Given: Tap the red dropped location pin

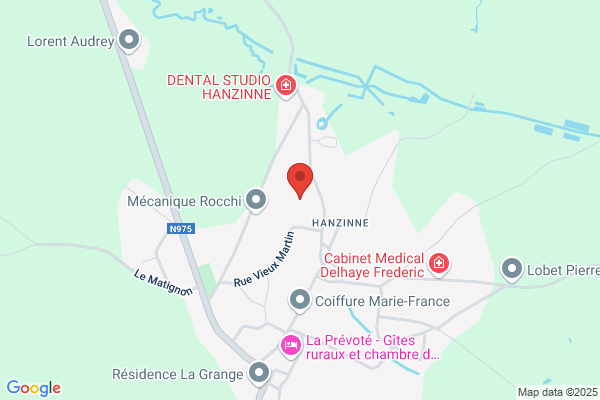Looking at the screenshot, I should pos(300,181).
